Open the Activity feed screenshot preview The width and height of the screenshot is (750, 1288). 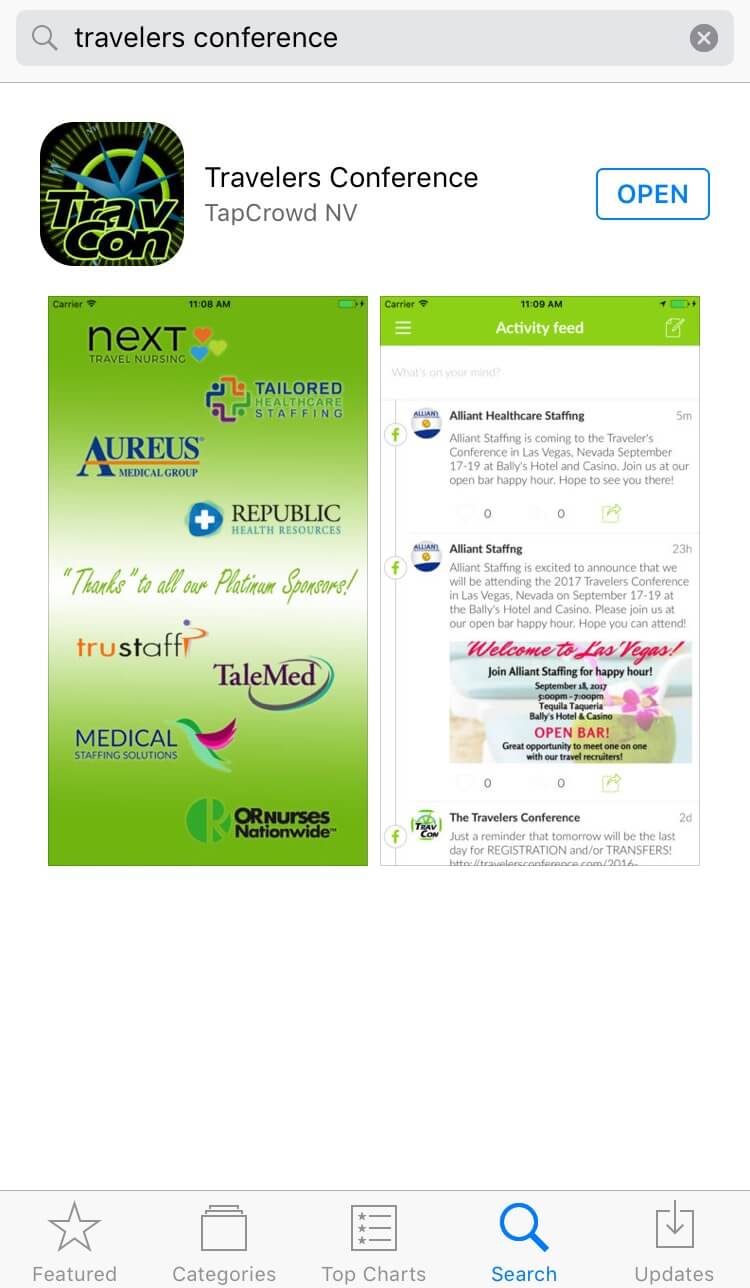coord(540,580)
